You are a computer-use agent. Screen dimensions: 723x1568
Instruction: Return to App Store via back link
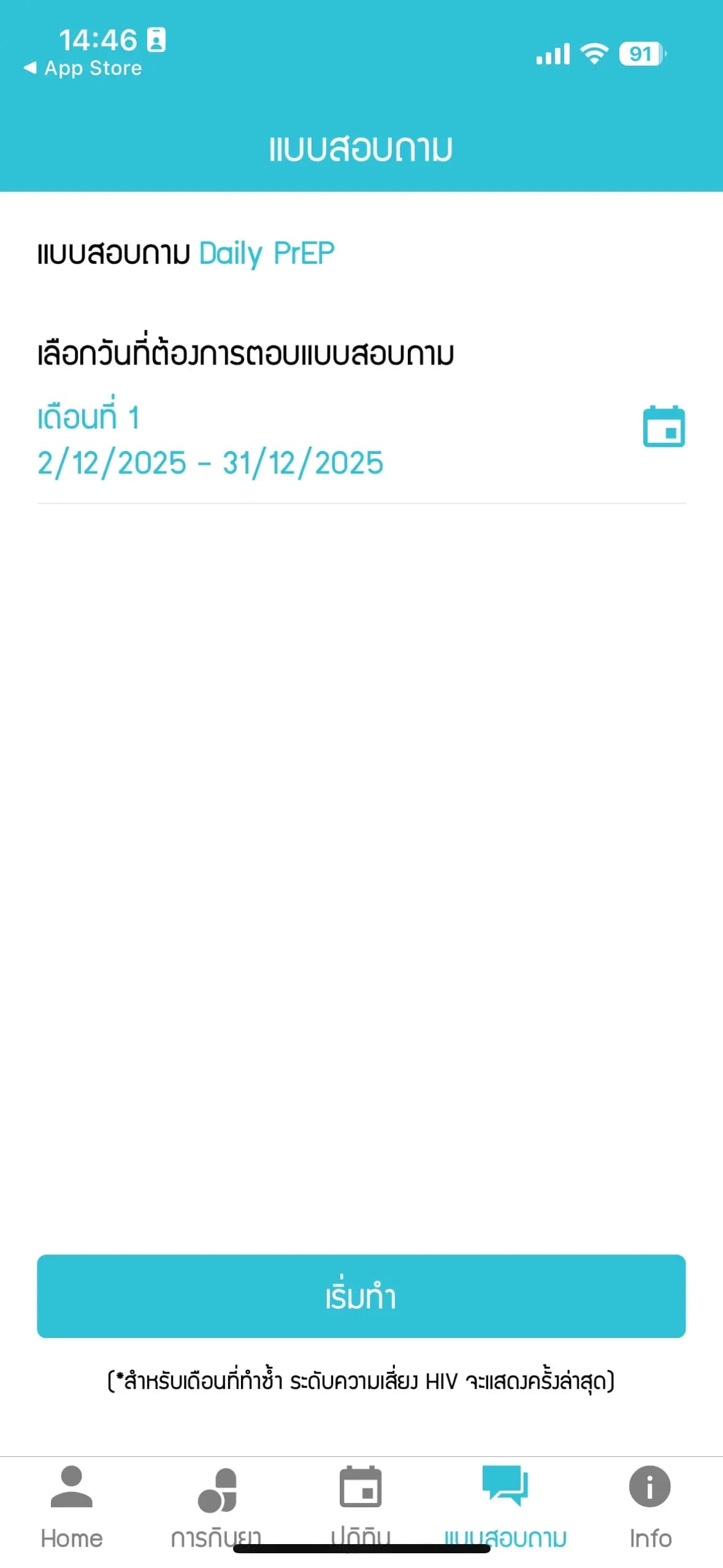[x=83, y=68]
